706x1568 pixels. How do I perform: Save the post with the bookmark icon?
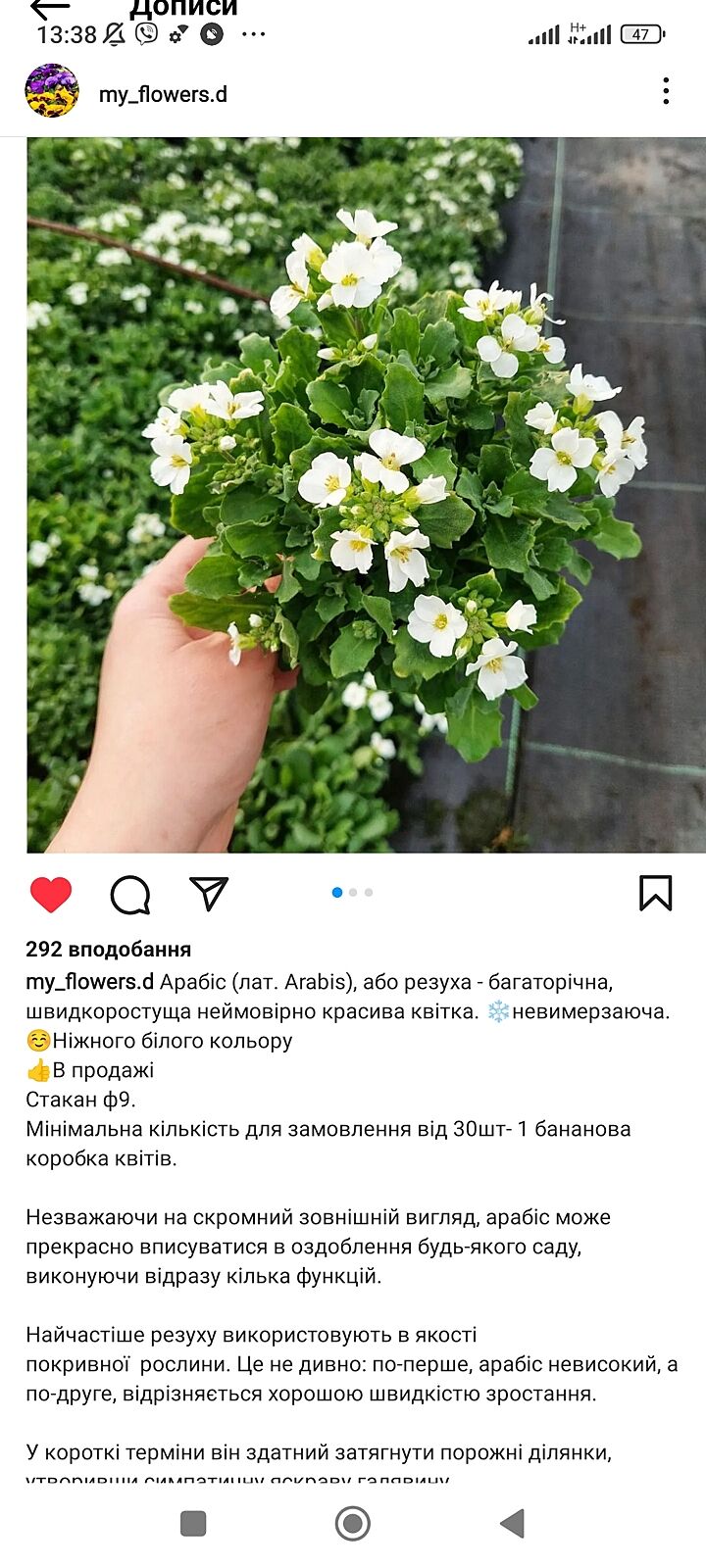(655, 894)
